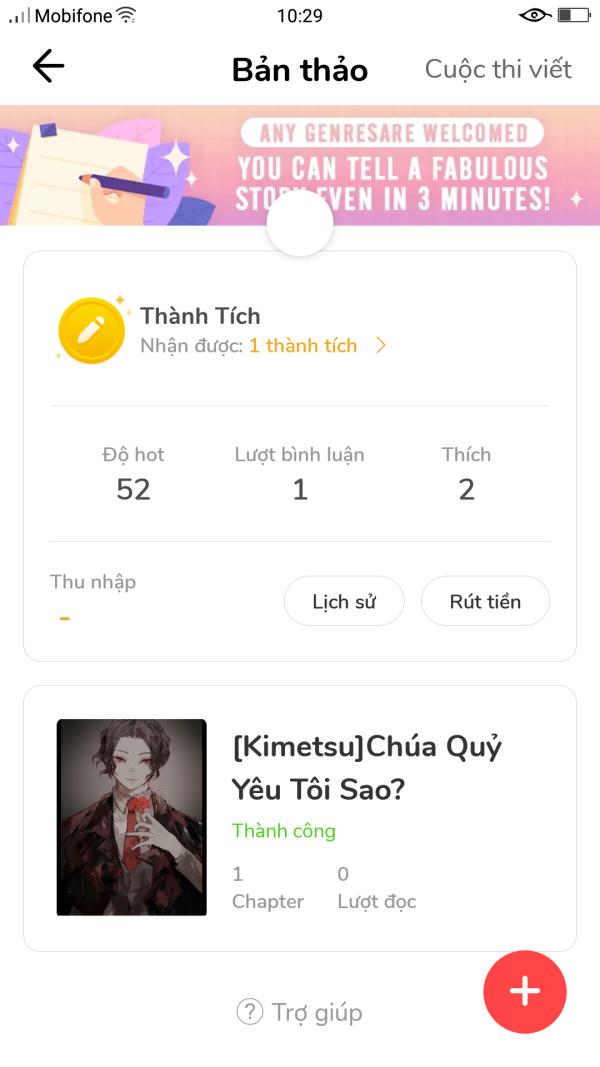The image size is (600, 1067).
Task: Open the Lịch sử income history
Action: click(344, 601)
